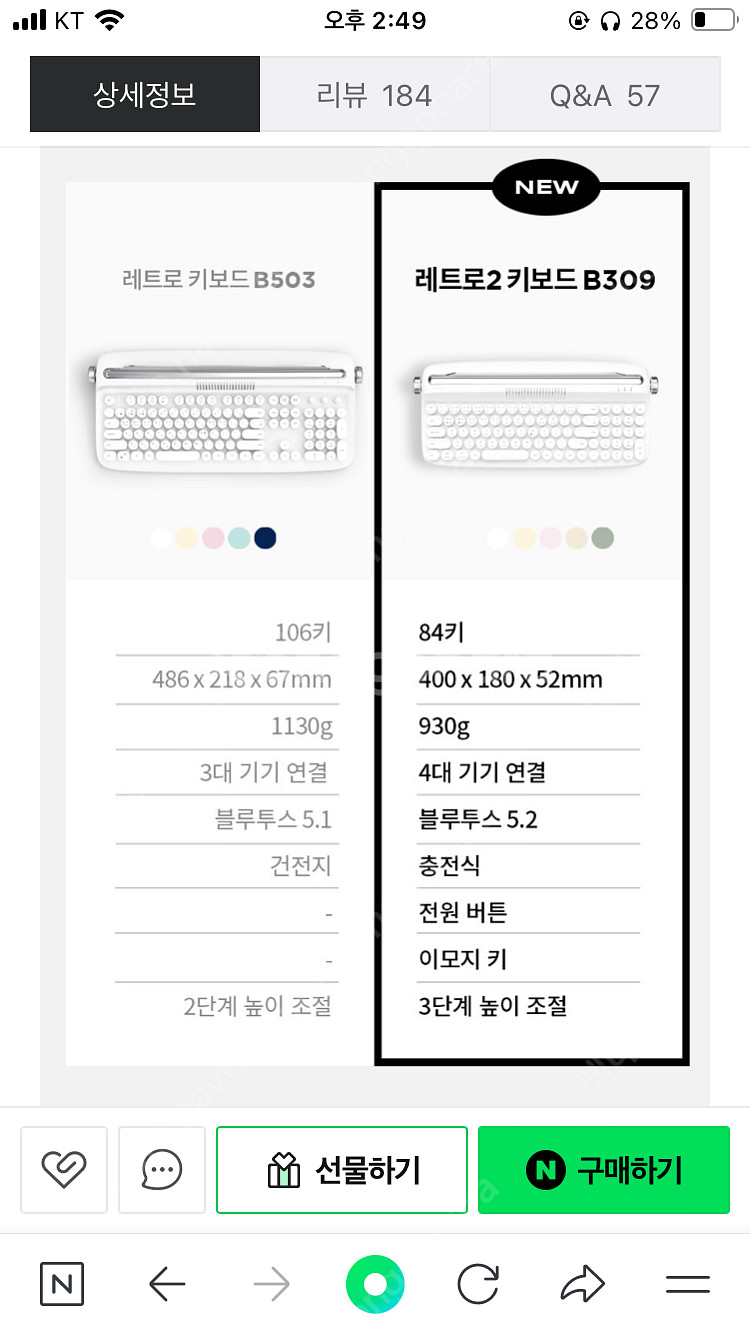Reload the current page
The width and height of the screenshot is (750, 1334).
479,1284
